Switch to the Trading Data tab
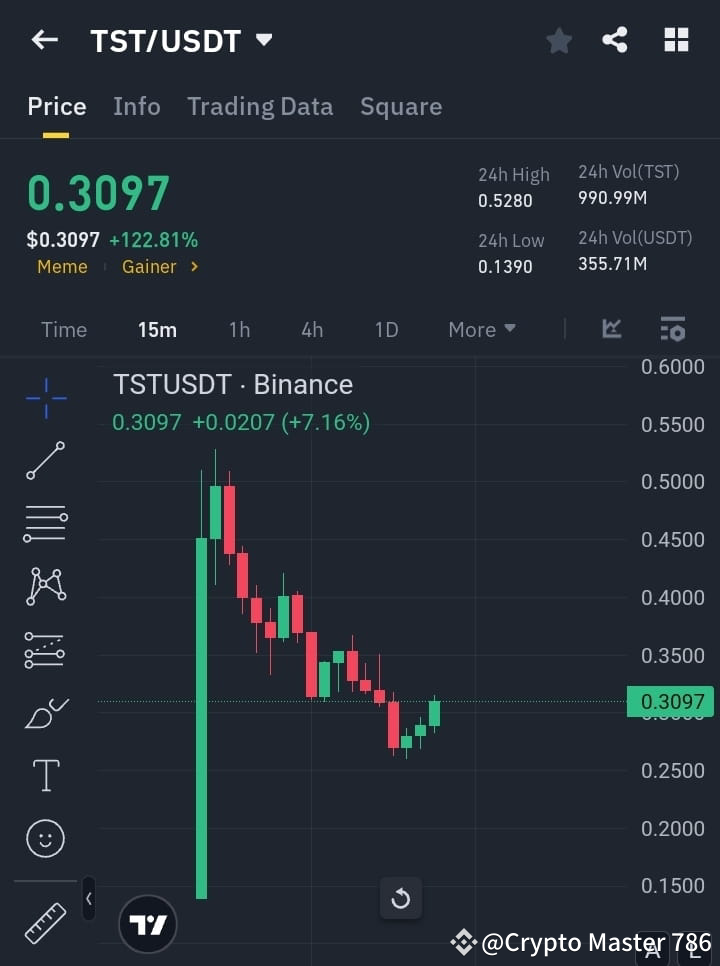Screen dimensions: 720x966 [260, 106]
